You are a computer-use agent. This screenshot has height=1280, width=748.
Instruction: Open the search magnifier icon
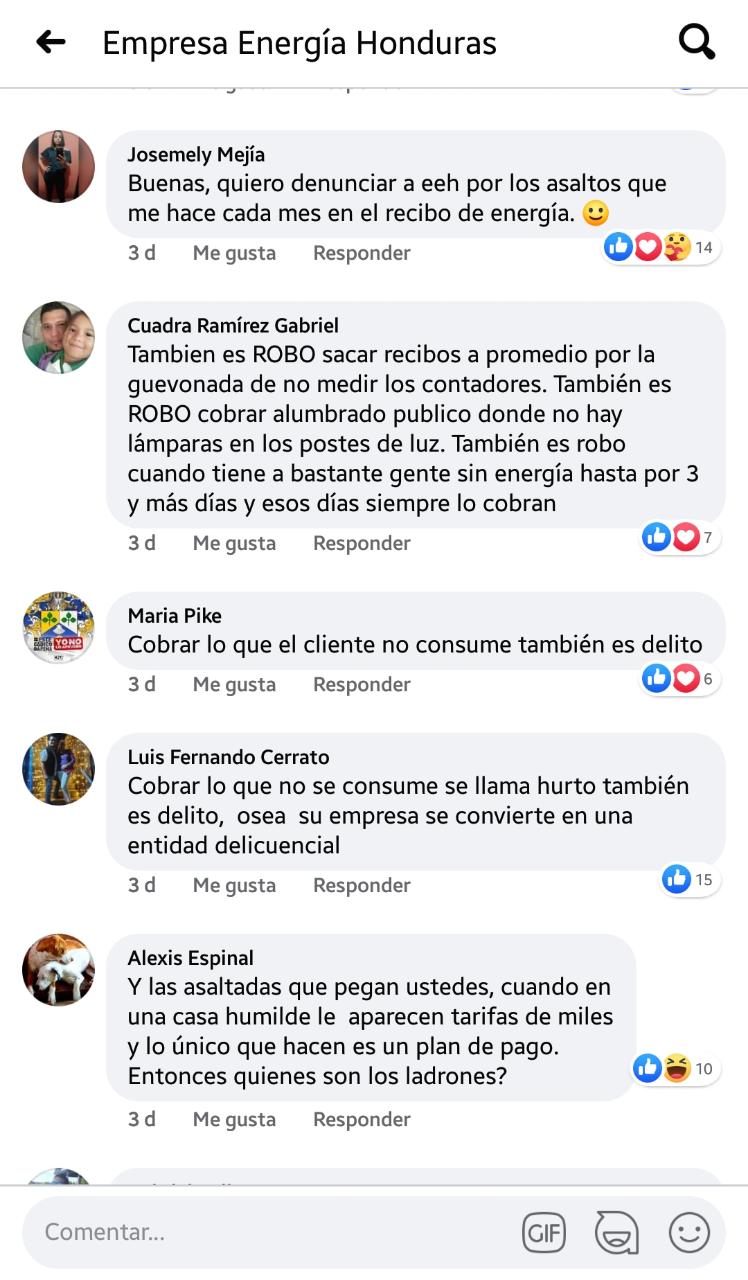[x=696, y=42]
